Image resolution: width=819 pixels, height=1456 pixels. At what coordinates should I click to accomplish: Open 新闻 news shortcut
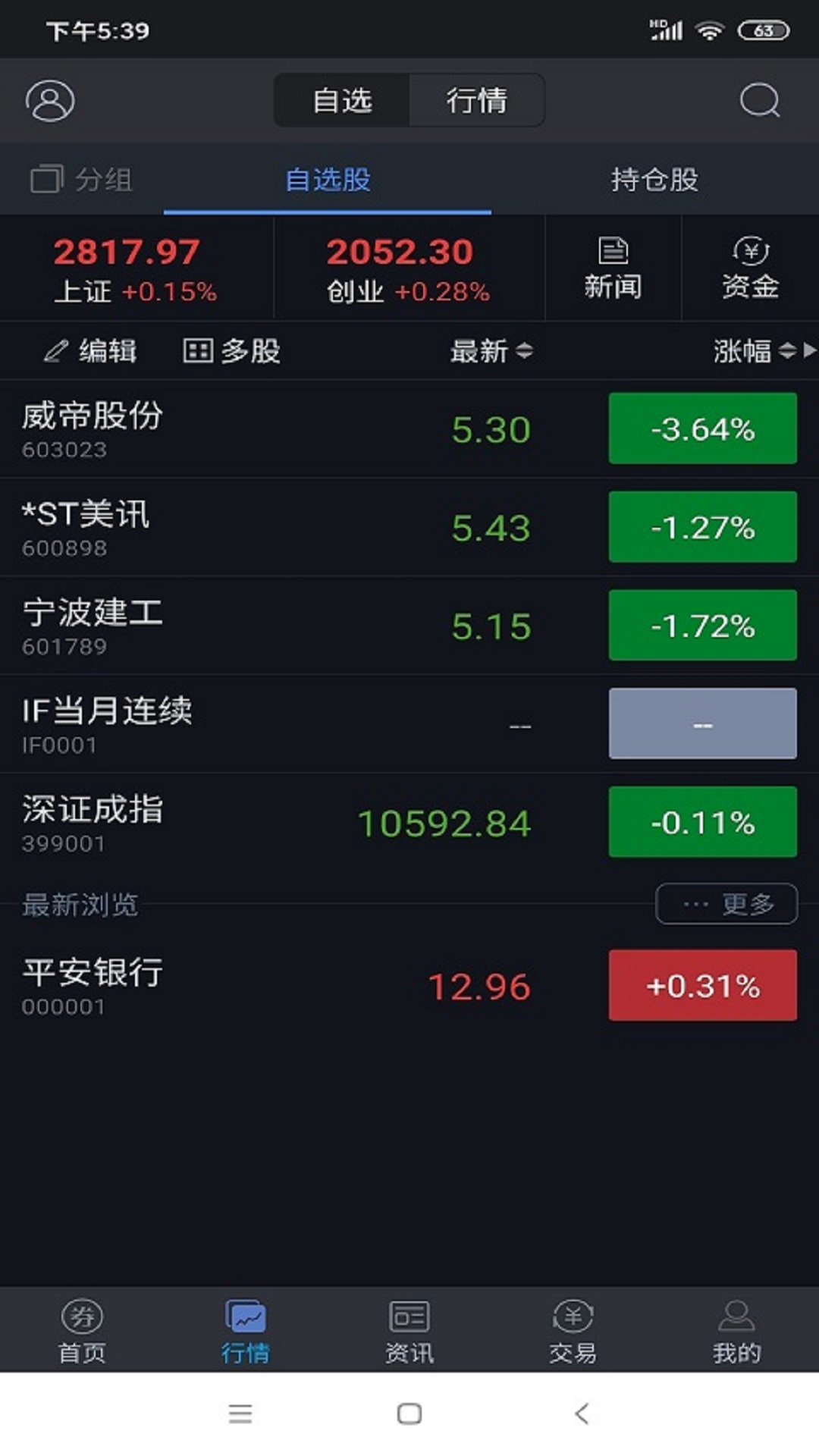613,268
